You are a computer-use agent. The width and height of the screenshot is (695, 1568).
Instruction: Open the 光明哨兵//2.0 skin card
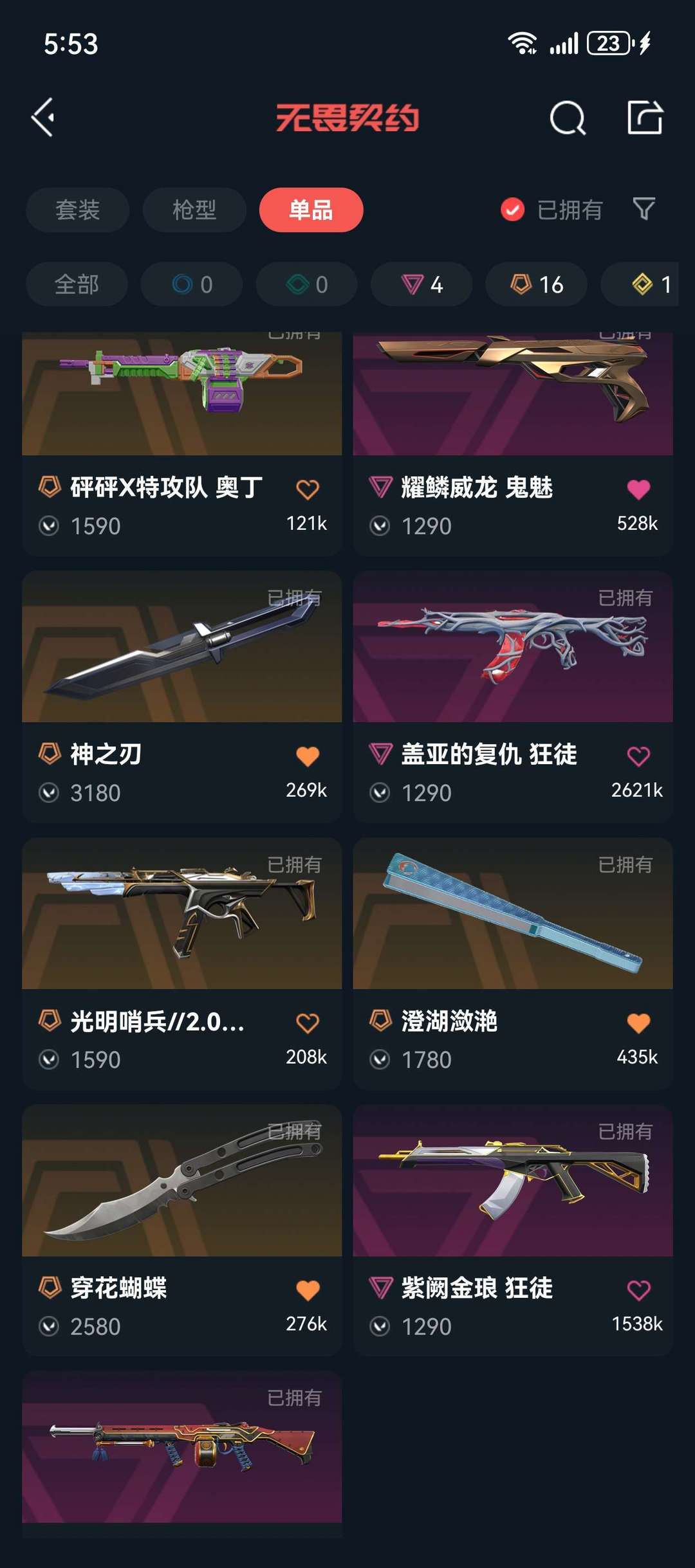[x=181, y=914]
